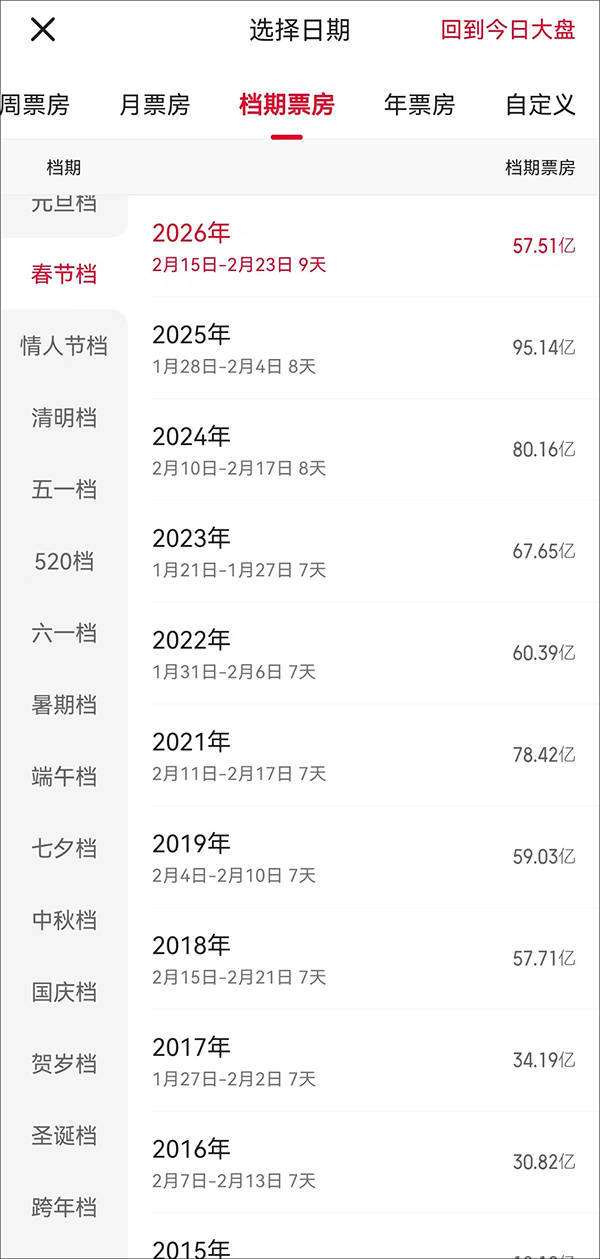The image size is (600, 1259).
Task: Choose the 2026年 highlighted row
Action: [x=363, y=246]
